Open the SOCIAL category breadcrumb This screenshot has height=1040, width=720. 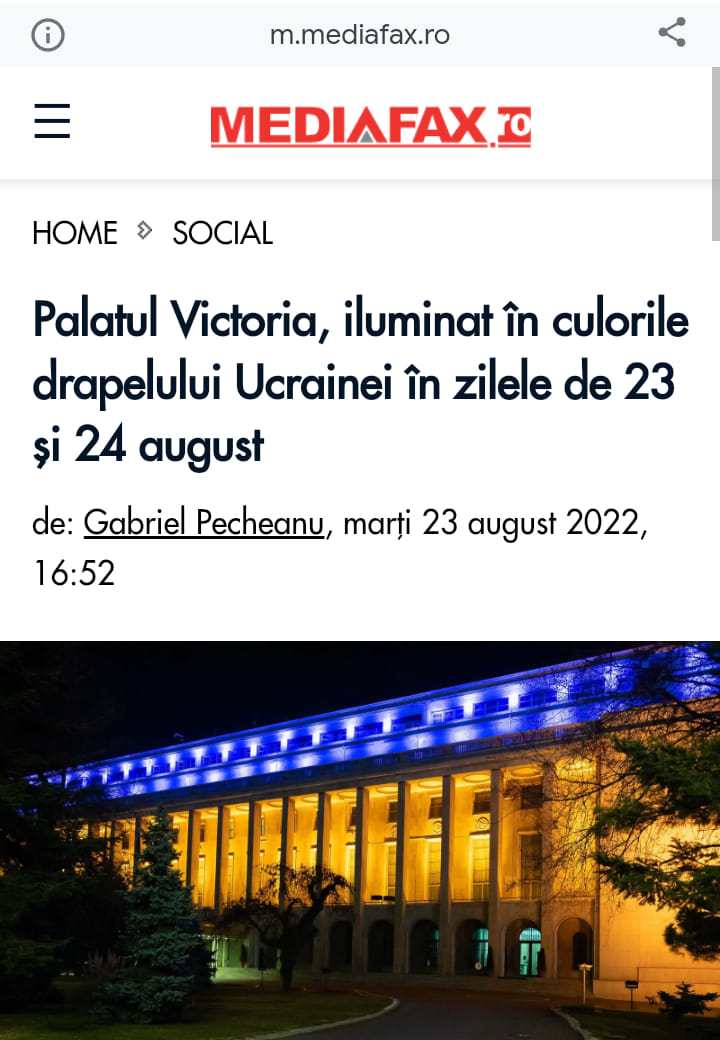point(222,233)
